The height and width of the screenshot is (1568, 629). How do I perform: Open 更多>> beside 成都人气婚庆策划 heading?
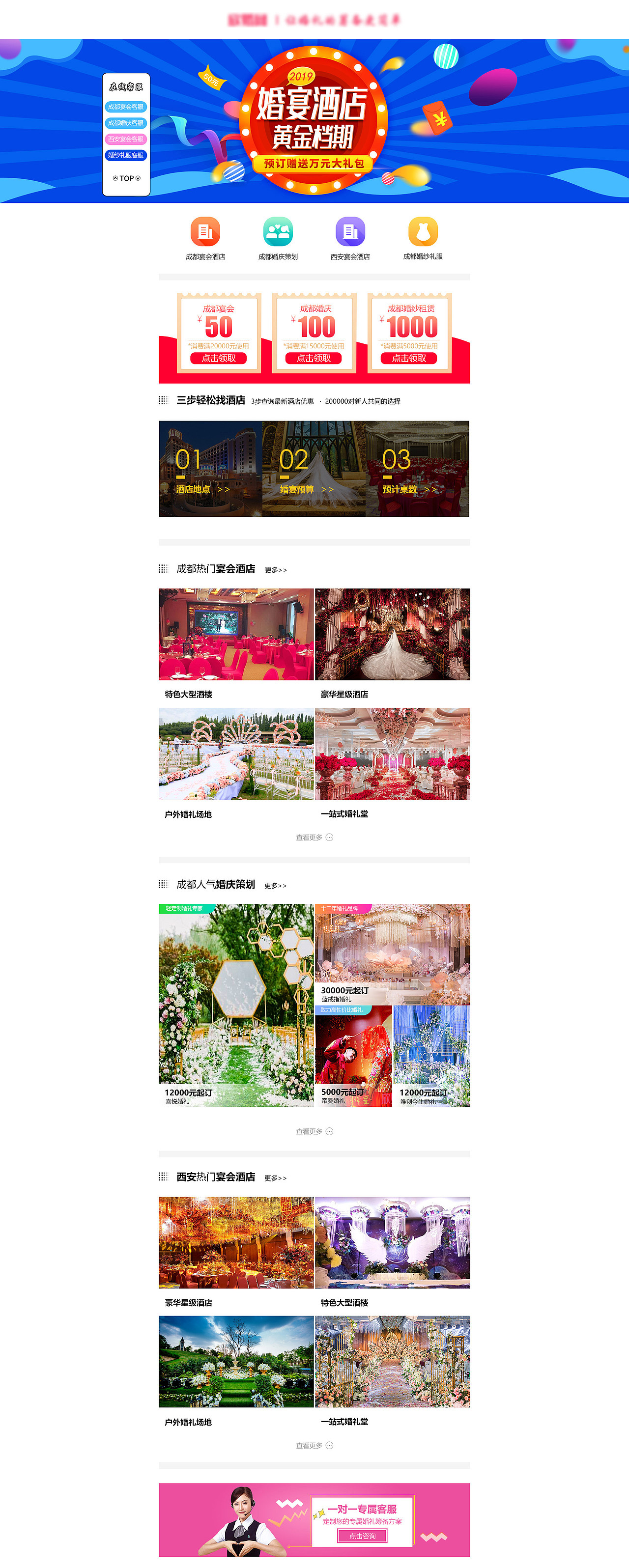click(275, 886)
